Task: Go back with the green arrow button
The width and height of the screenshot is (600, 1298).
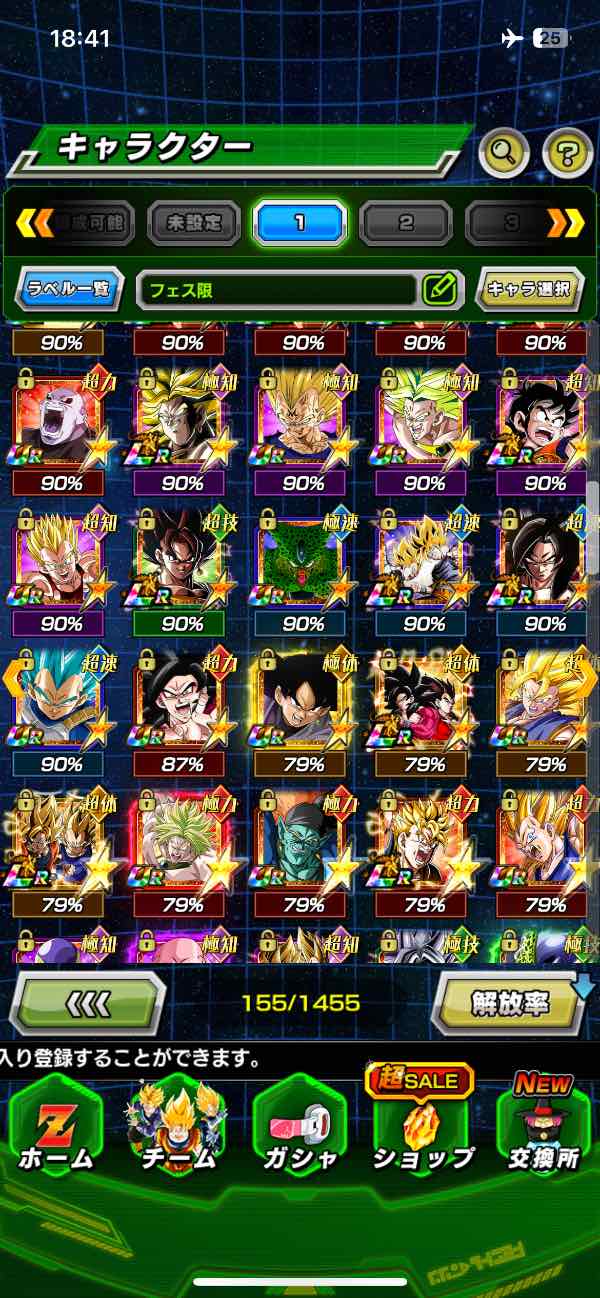Action: pos(87,1002)
